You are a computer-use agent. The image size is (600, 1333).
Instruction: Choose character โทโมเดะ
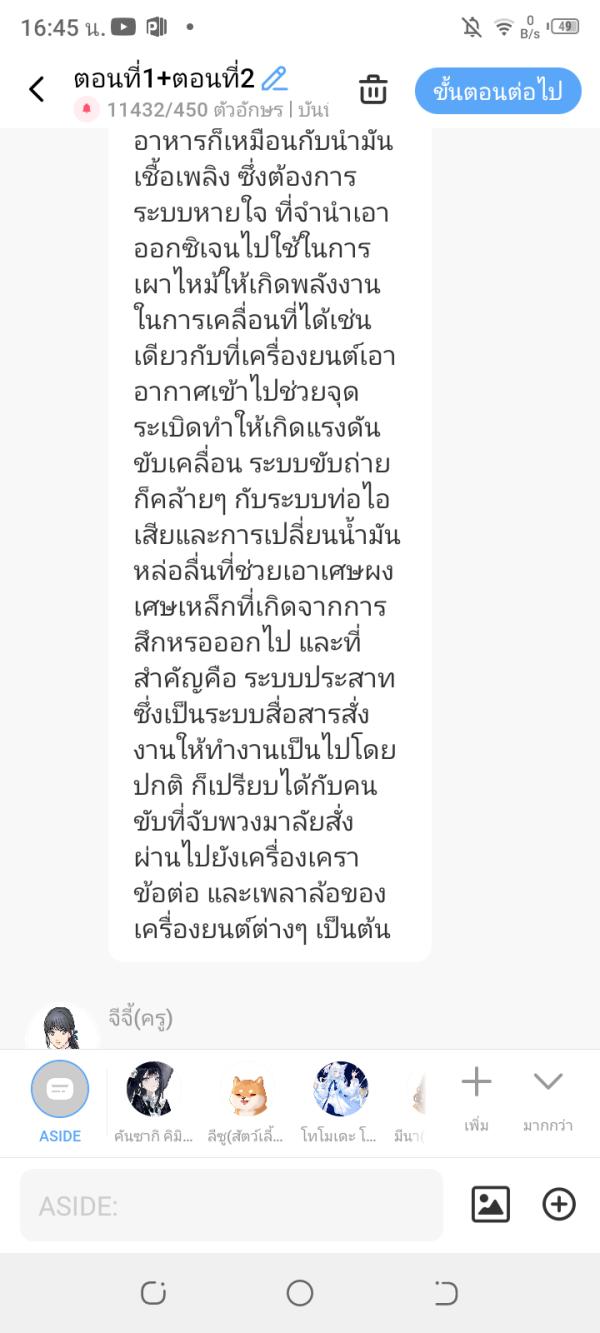341,1091
